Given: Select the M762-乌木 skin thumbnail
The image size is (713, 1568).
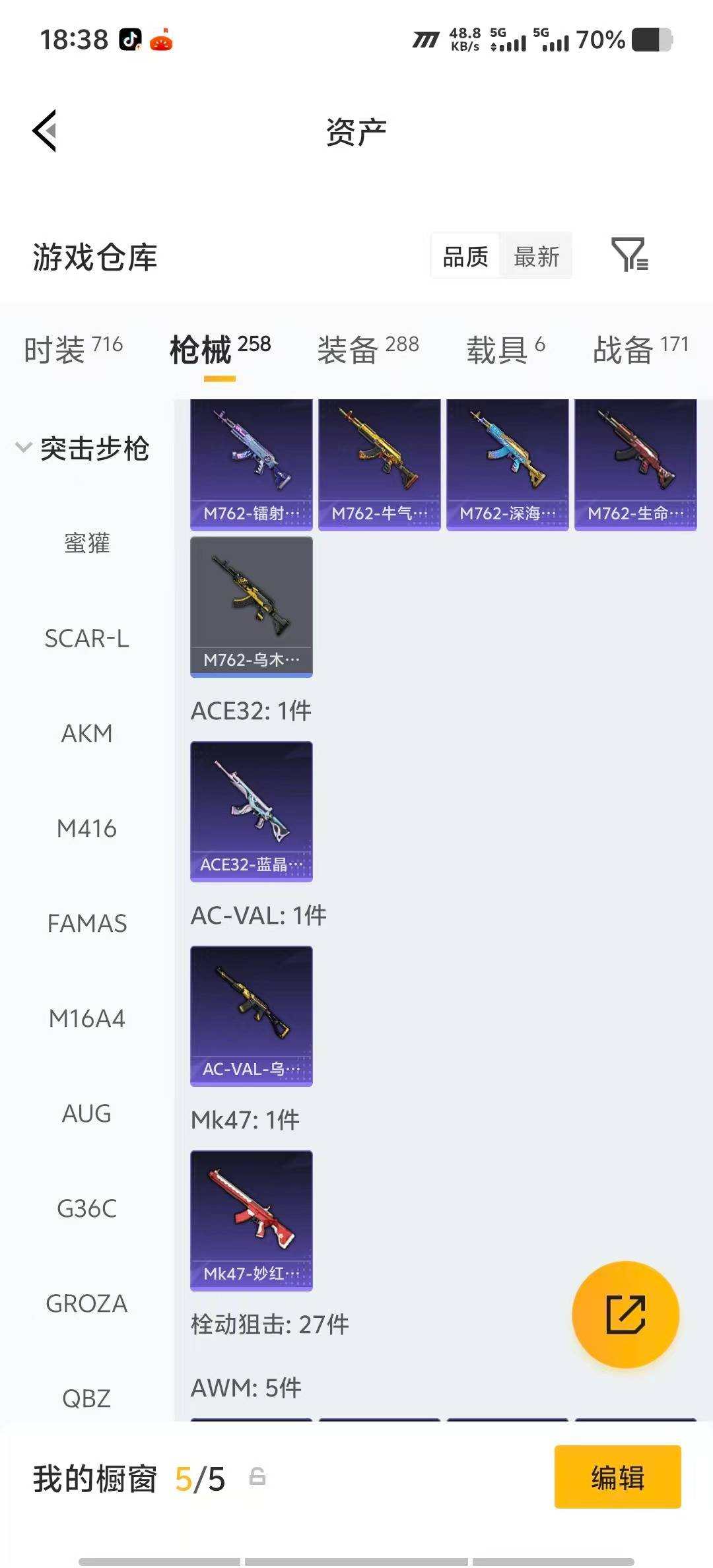Looking at the screenshot, I should (251, 604).
